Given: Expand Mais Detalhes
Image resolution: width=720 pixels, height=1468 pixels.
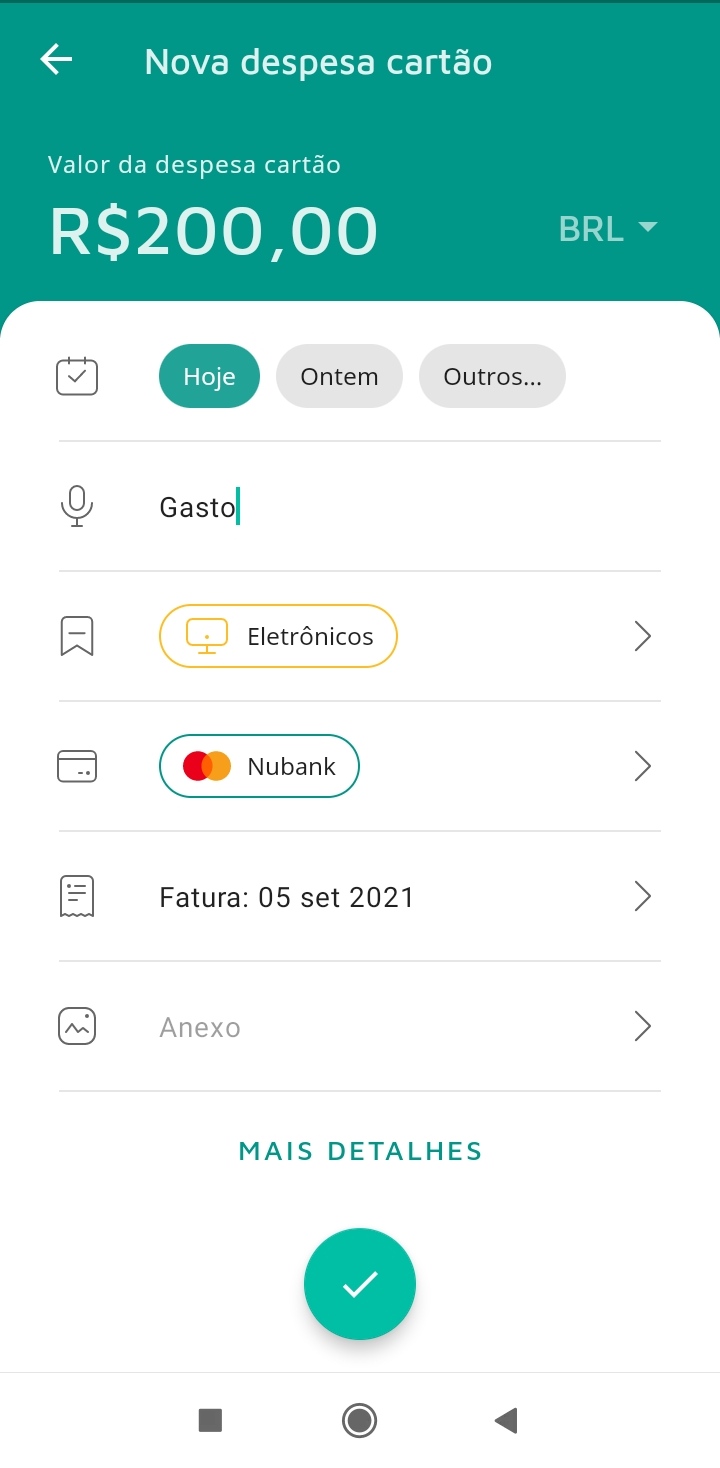Looking at the screenshot, I should pos(360,1151).
